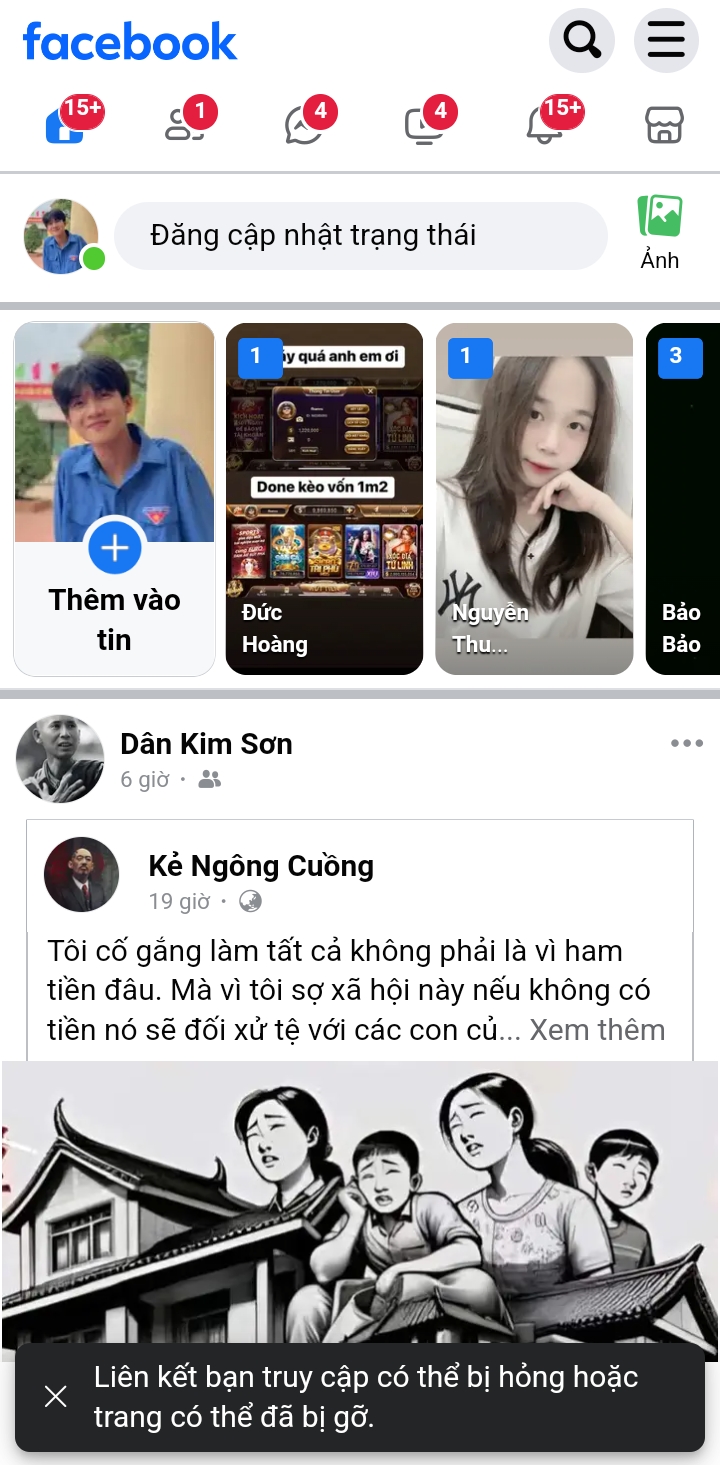Screen dimensions: 720x1465
Task: Open post options for Dân Kim Sơn's post
Action: tap(687, 743)
